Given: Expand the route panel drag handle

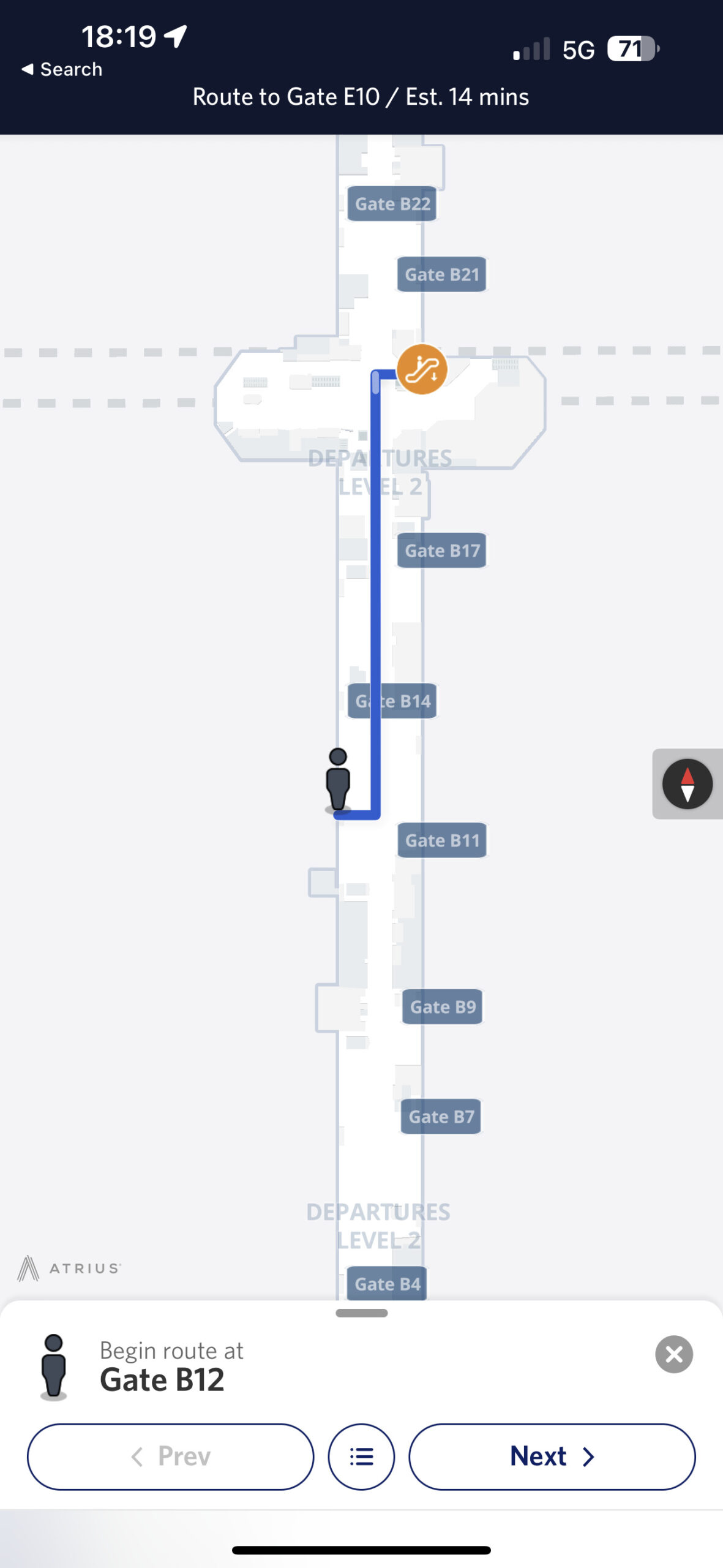Looking at the screenshot, I should pos(361,1313).
